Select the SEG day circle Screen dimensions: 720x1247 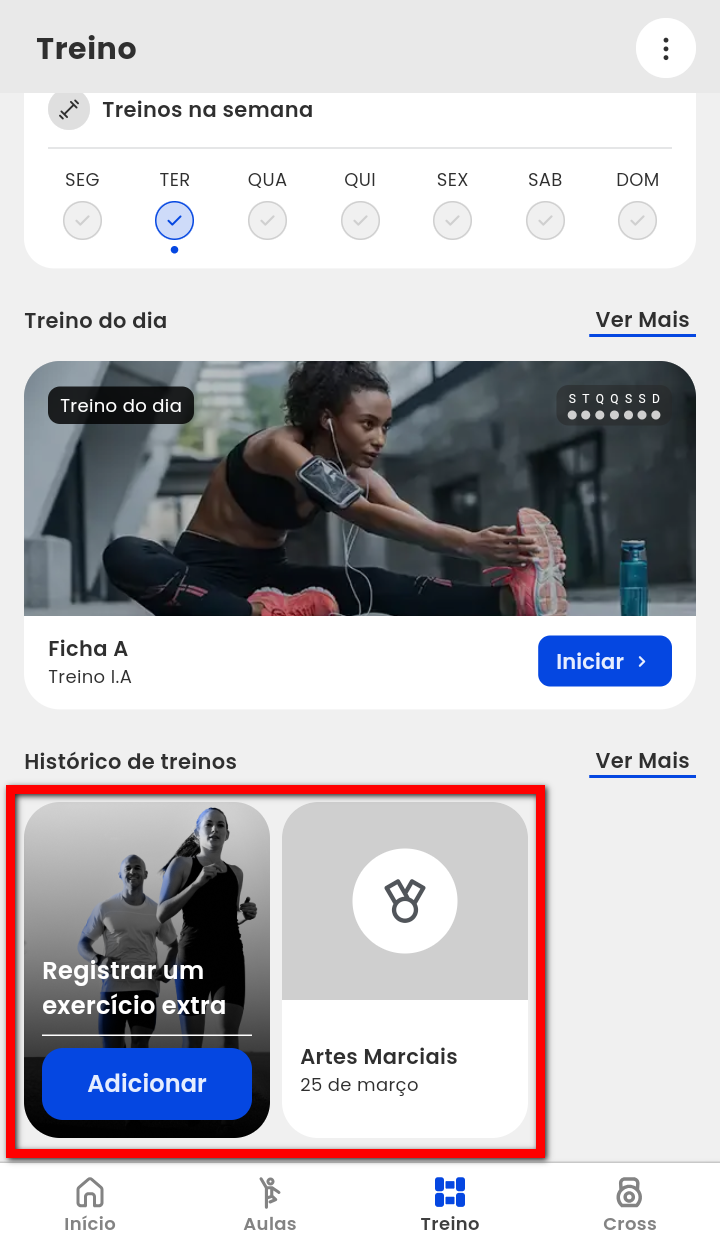[x=82, y=220]
